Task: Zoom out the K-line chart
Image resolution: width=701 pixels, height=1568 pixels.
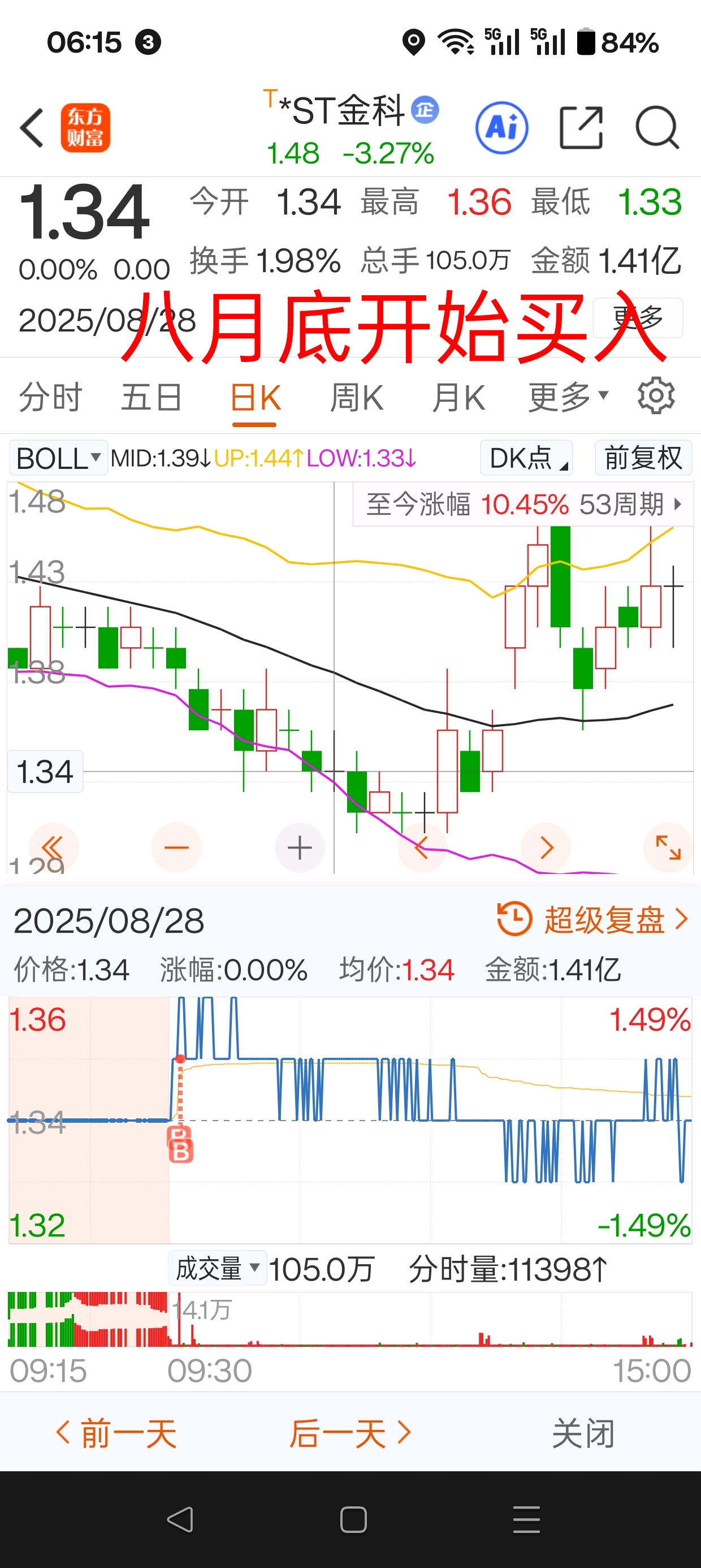Action: point(176,847)
